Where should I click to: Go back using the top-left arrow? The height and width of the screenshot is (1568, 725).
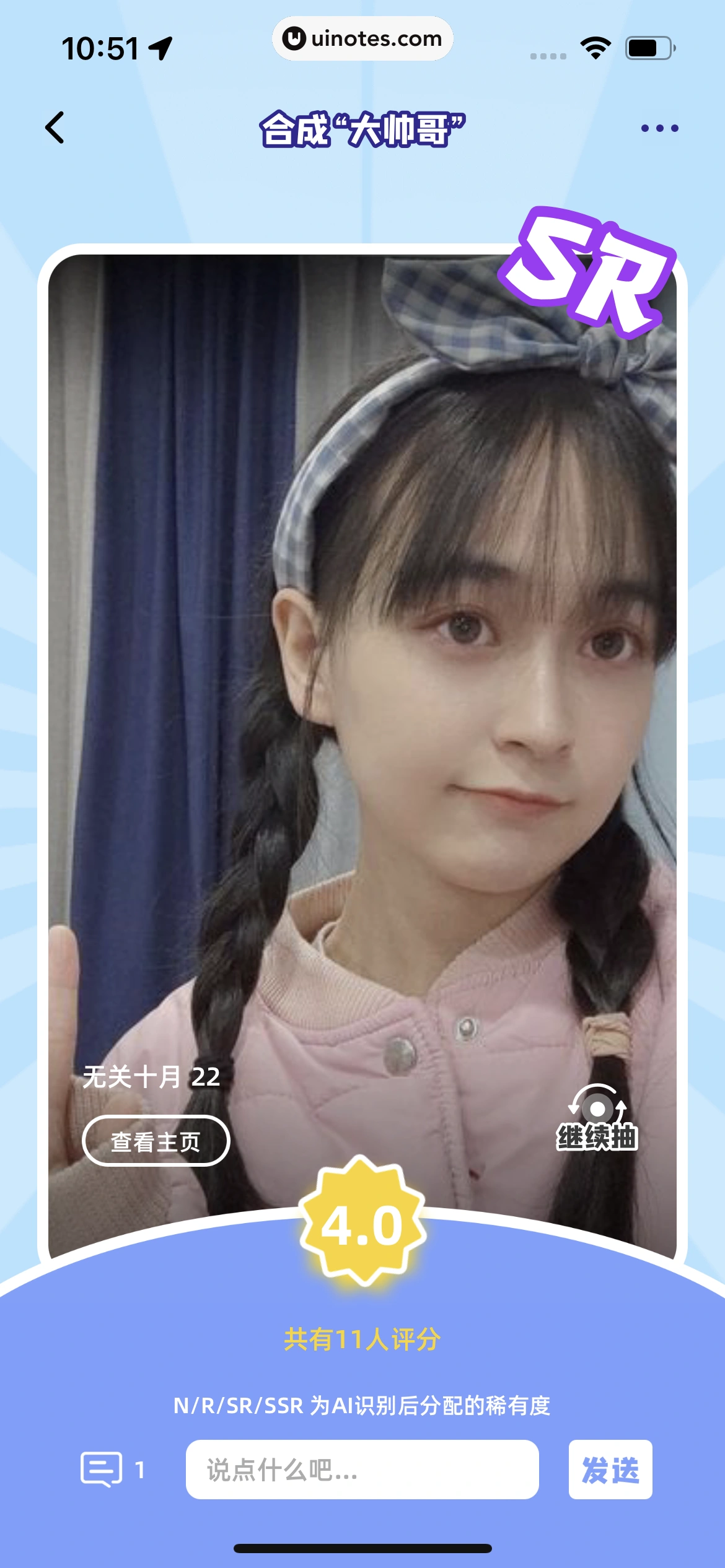[x=55, y=128]
